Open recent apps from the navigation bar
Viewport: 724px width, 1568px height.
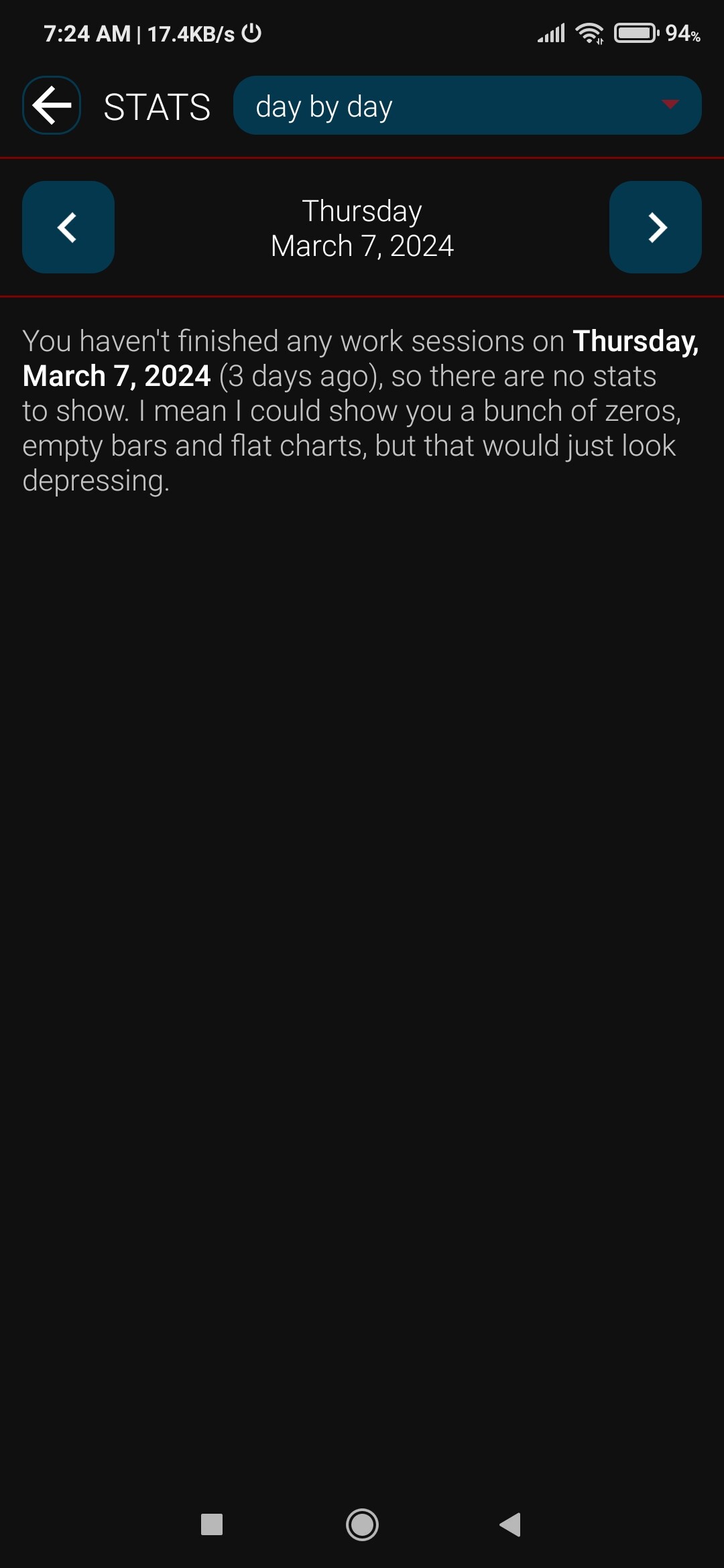[x=212, y=1524]
